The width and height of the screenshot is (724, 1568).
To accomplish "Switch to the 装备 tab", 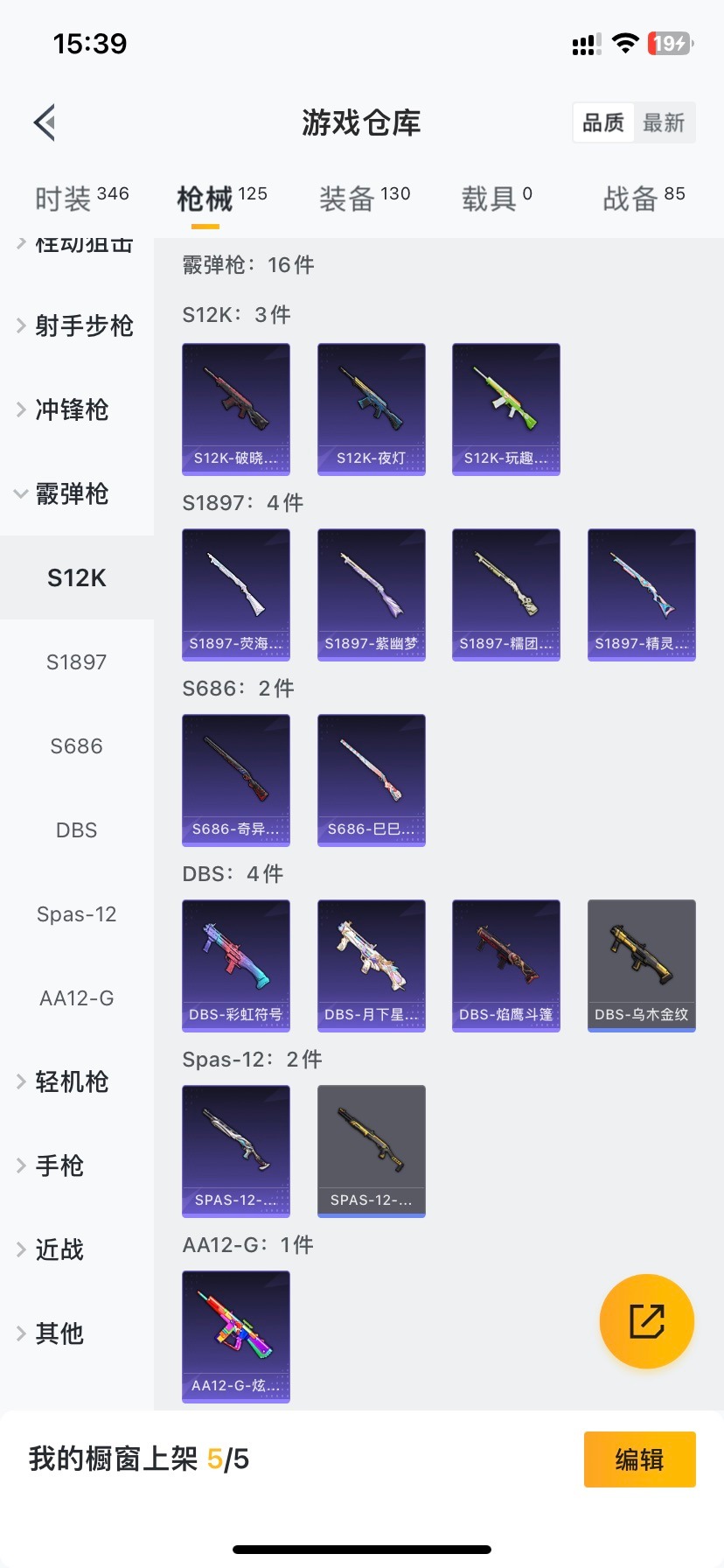I will pos(364,199).
